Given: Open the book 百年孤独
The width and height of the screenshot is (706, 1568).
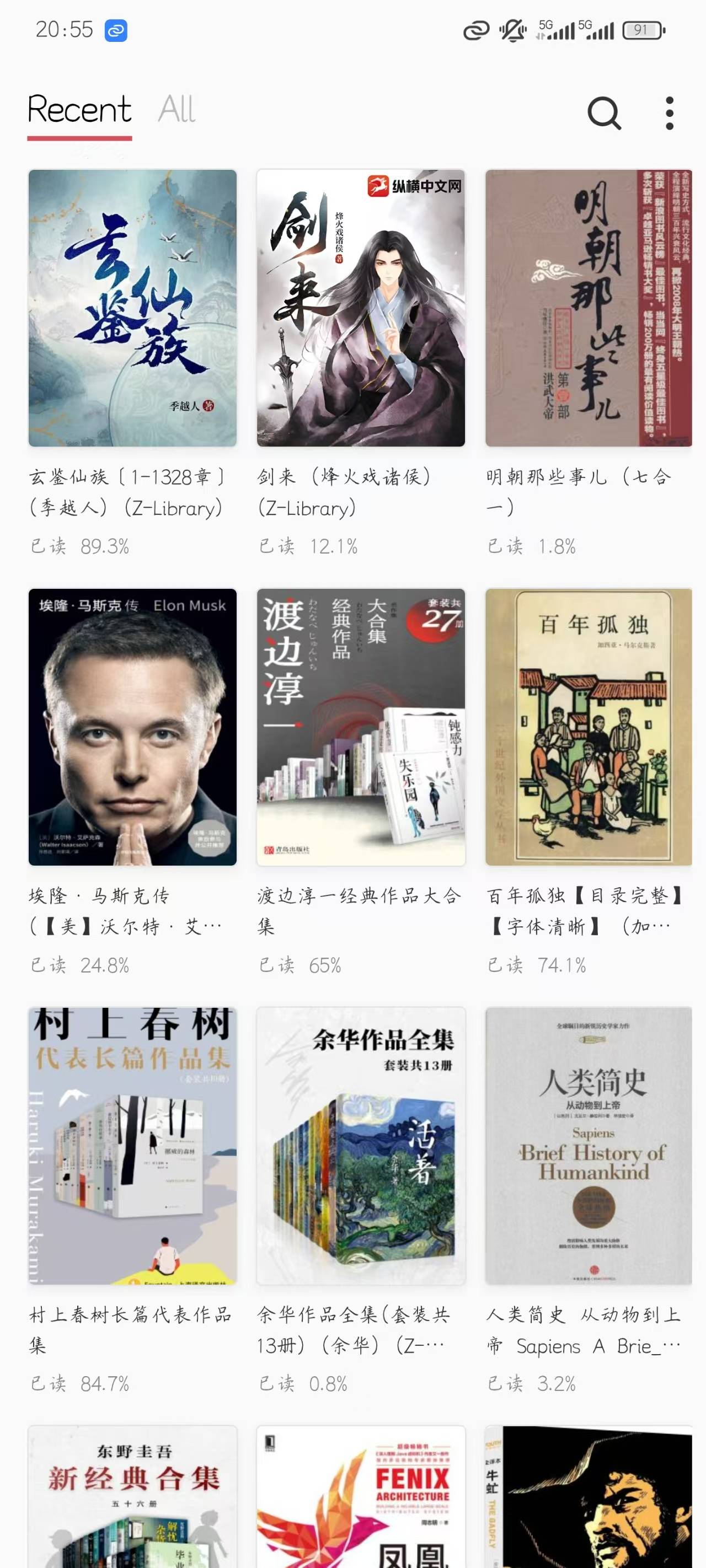Looking at the screenshot, I should (x=589, y=727).
